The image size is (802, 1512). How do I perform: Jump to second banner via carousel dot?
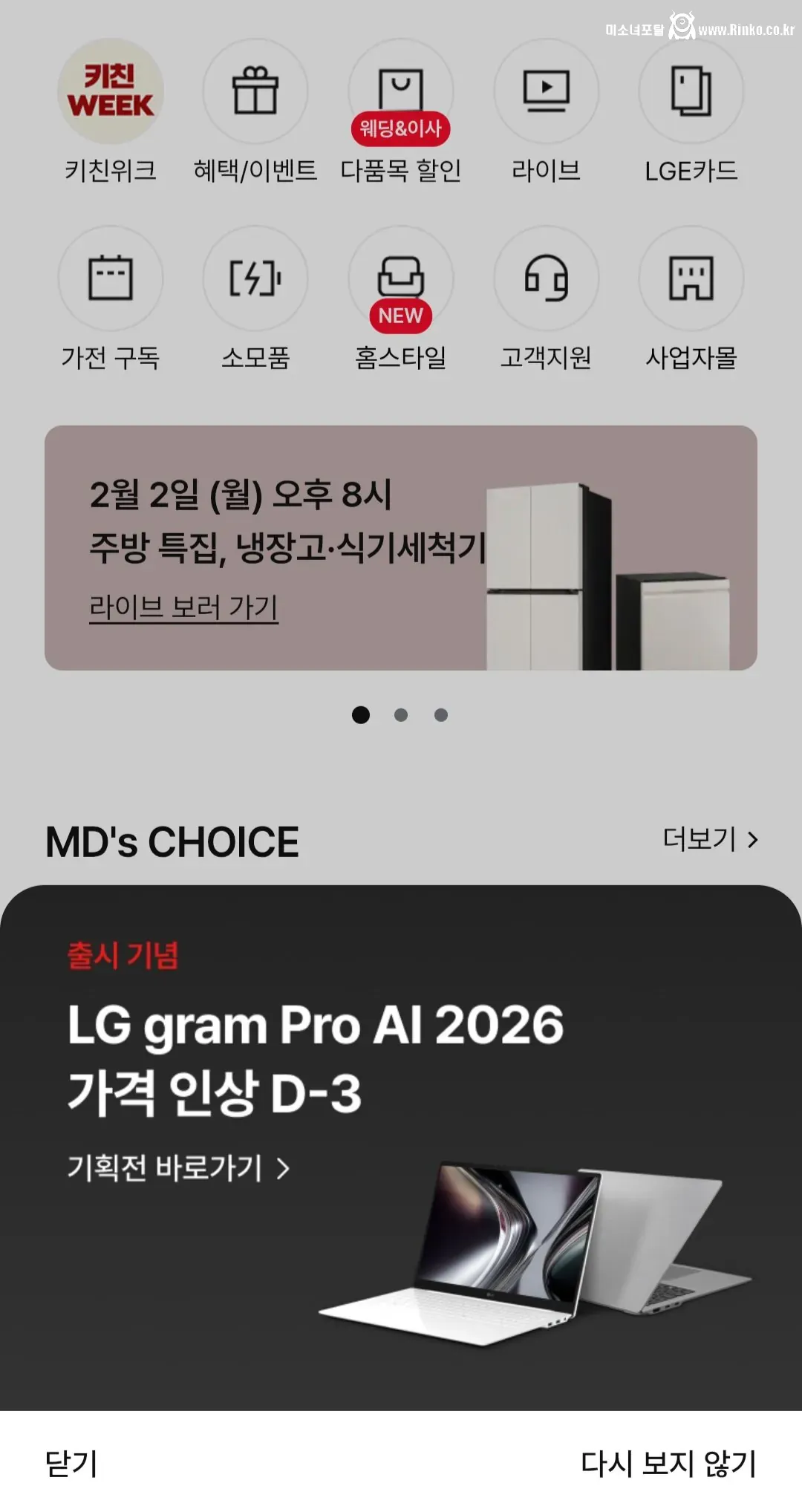(x=401, y=714)
